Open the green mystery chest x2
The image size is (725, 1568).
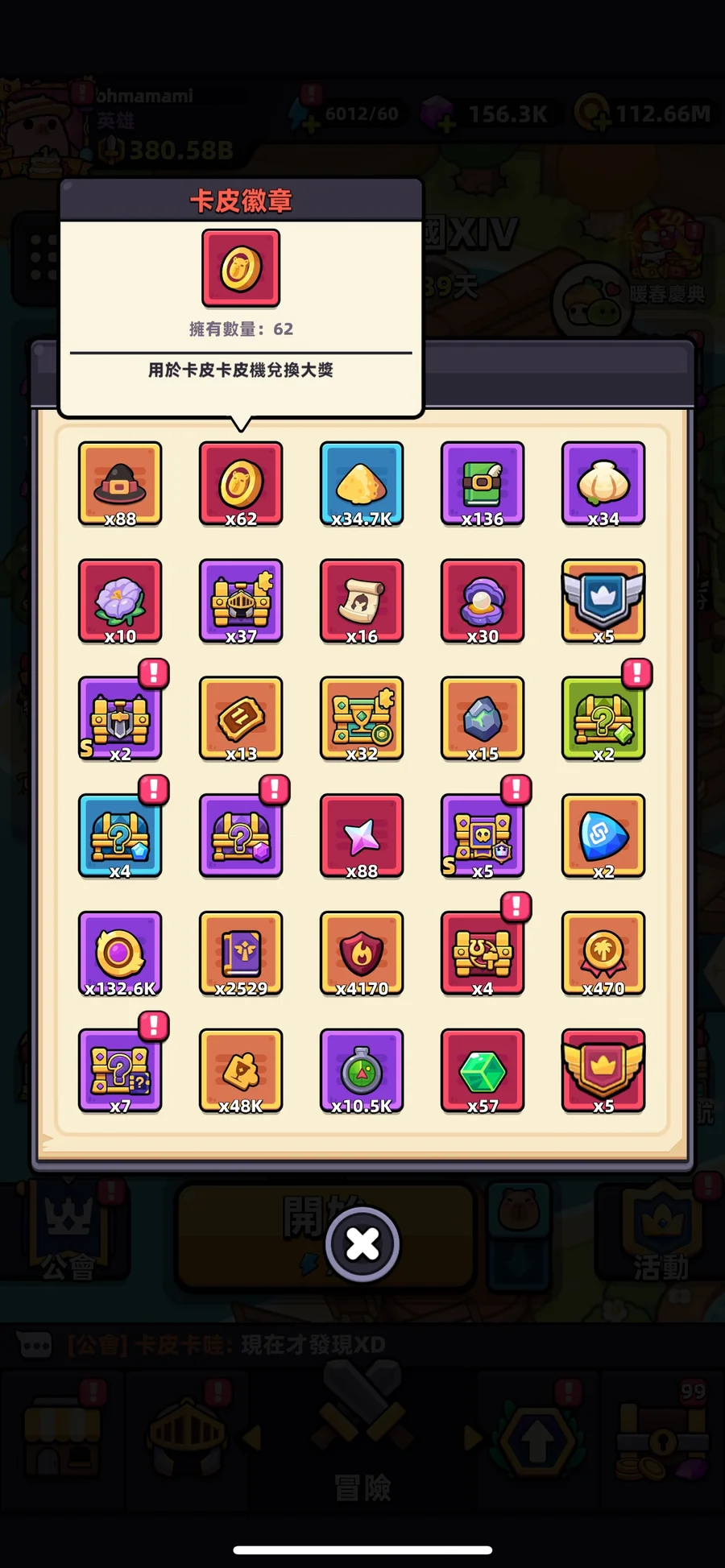coord(603,718)
